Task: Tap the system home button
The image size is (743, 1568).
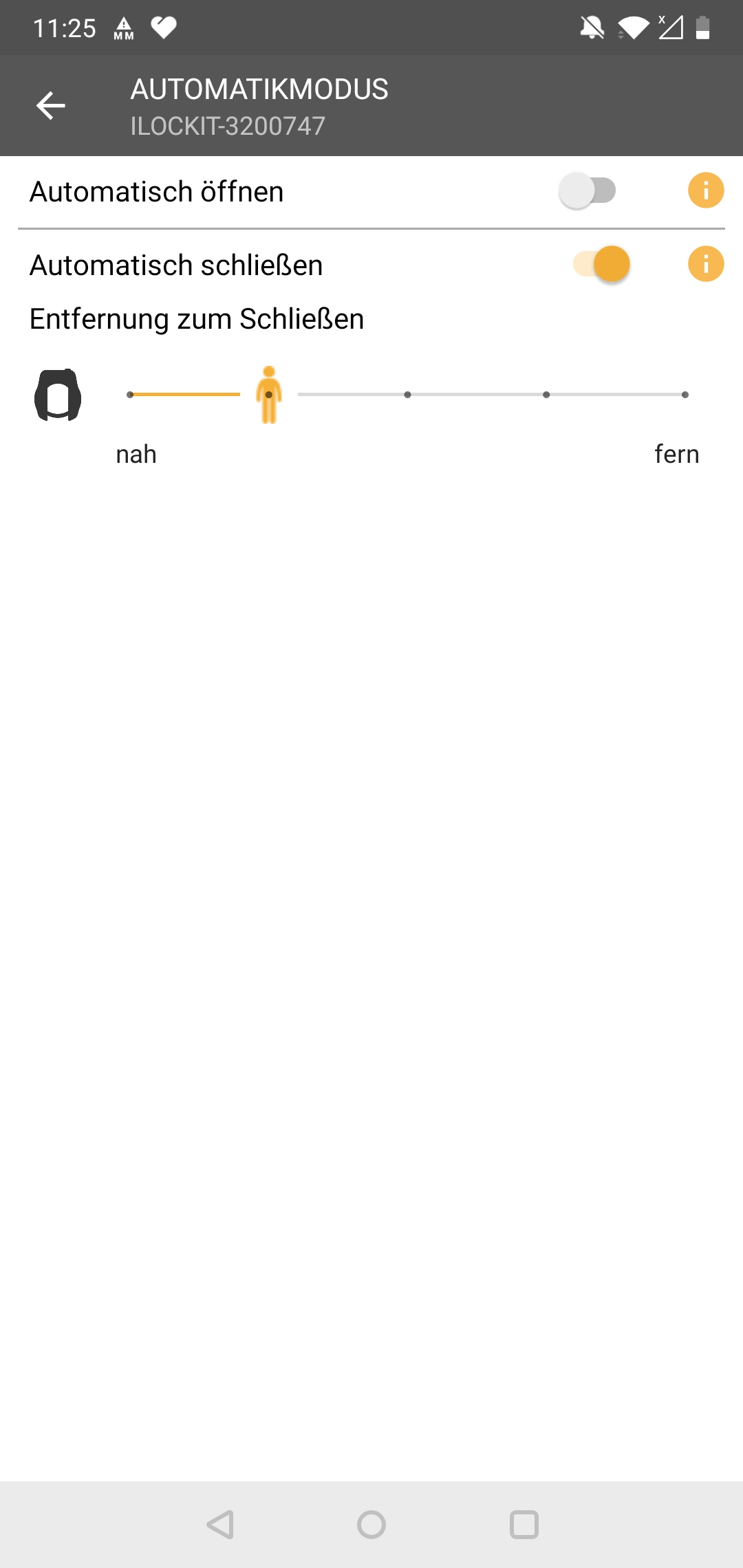Action: [x=371, y=1525]
